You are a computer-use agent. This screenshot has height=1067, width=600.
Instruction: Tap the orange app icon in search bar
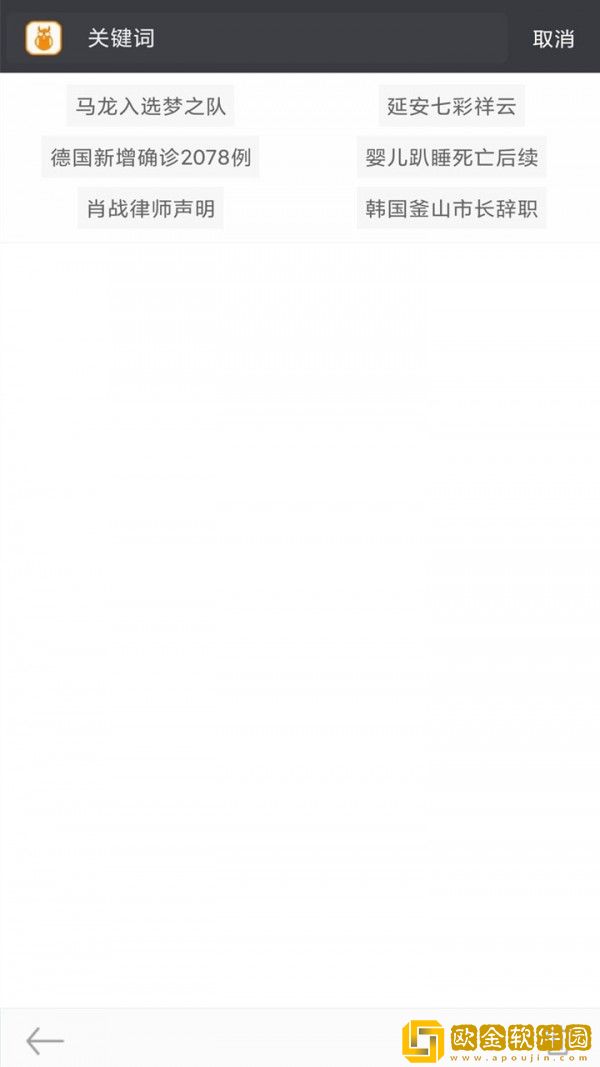(43, 39)
